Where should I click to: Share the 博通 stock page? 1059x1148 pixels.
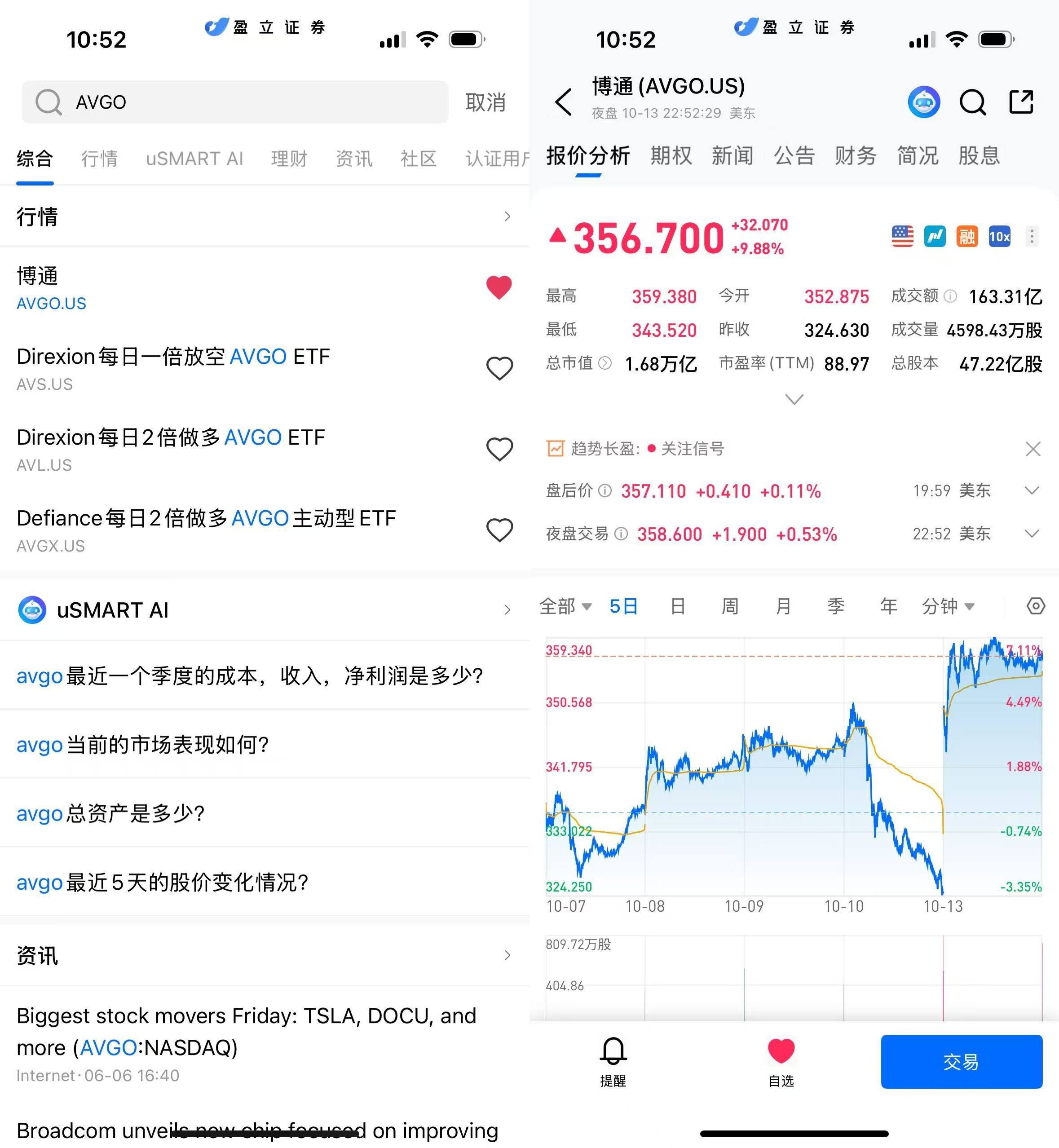click(x=1021, y=102)
